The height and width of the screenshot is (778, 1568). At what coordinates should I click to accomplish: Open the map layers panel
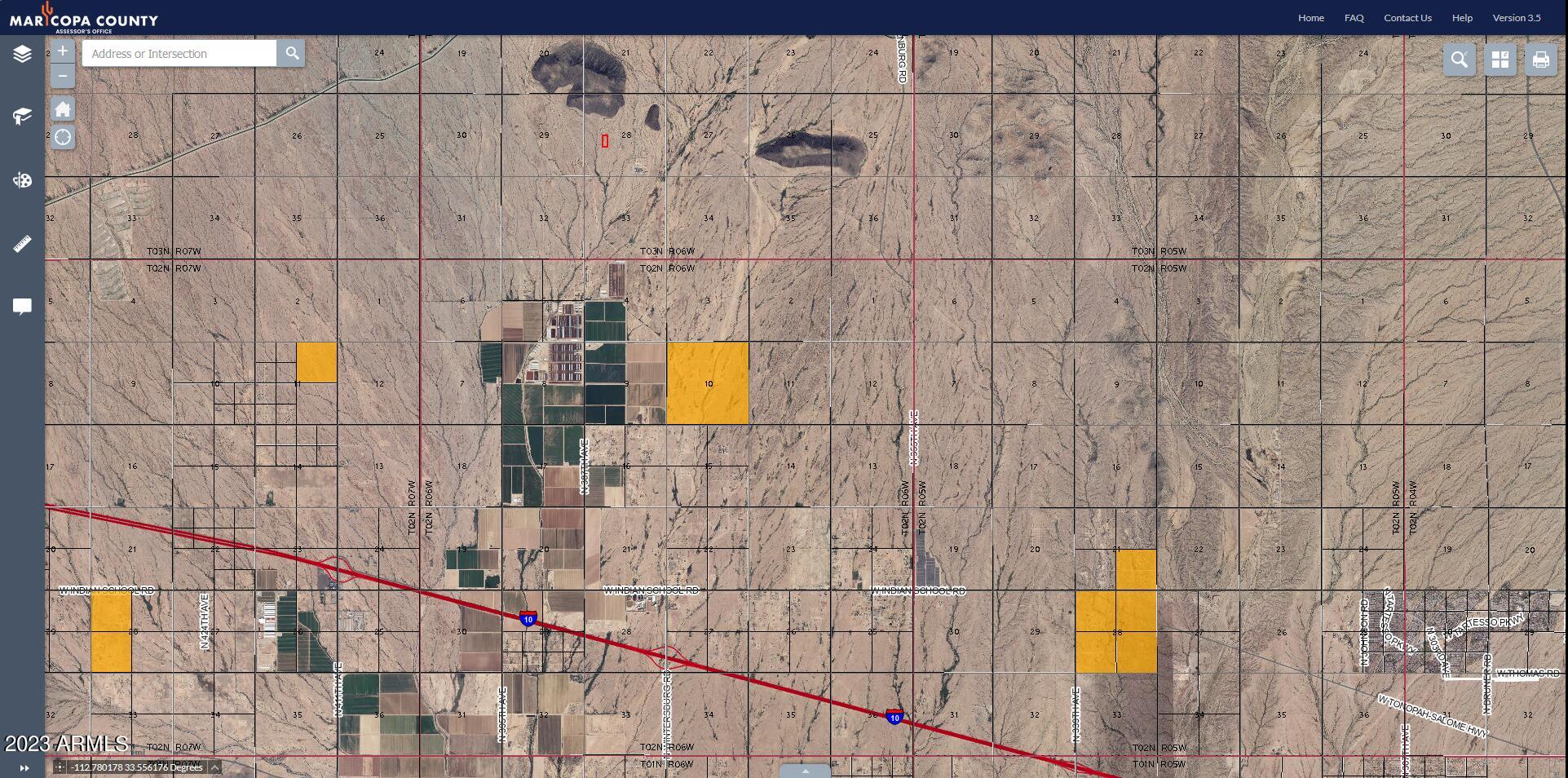22,54
